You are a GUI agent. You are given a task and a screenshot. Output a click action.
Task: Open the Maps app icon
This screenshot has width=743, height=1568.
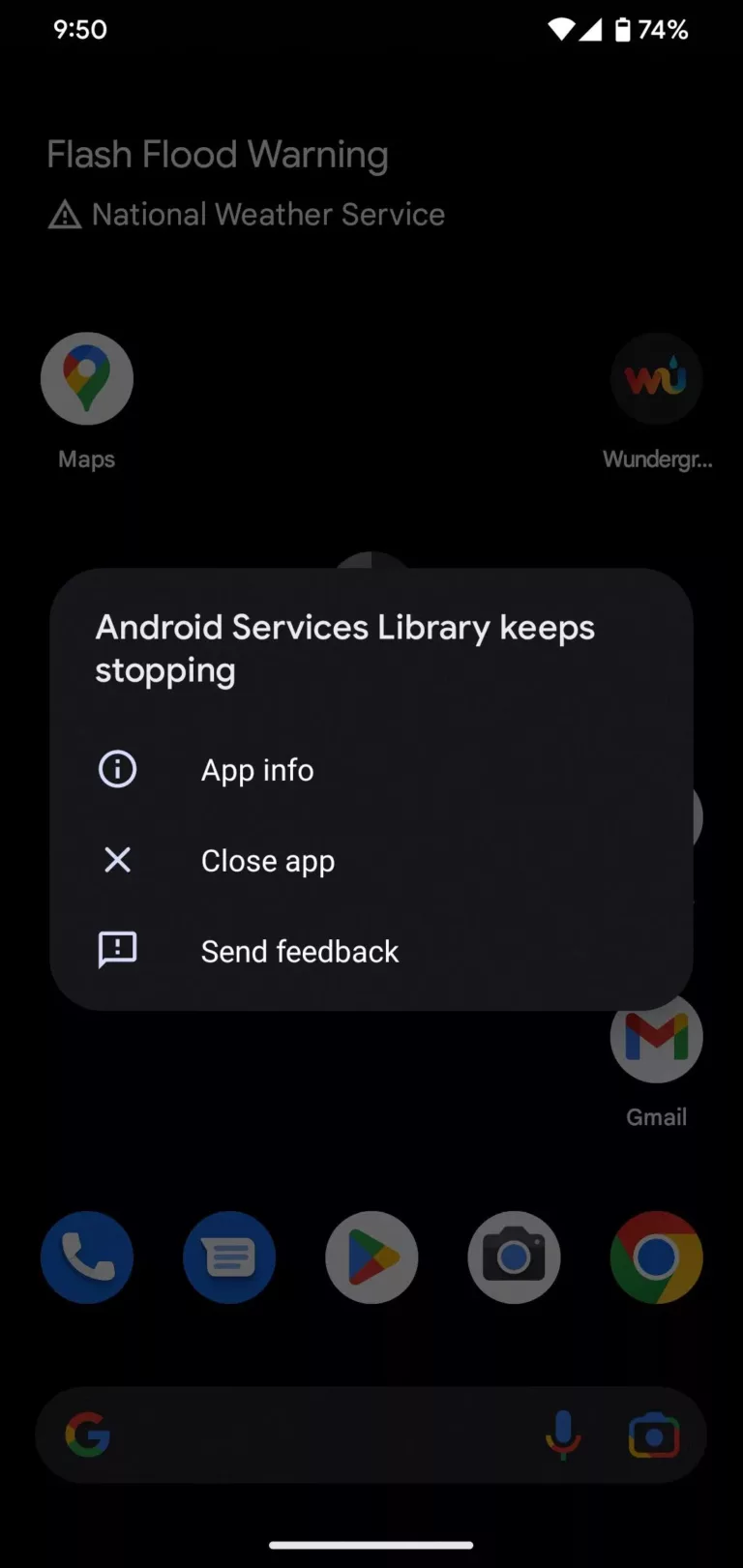(86, 378)
